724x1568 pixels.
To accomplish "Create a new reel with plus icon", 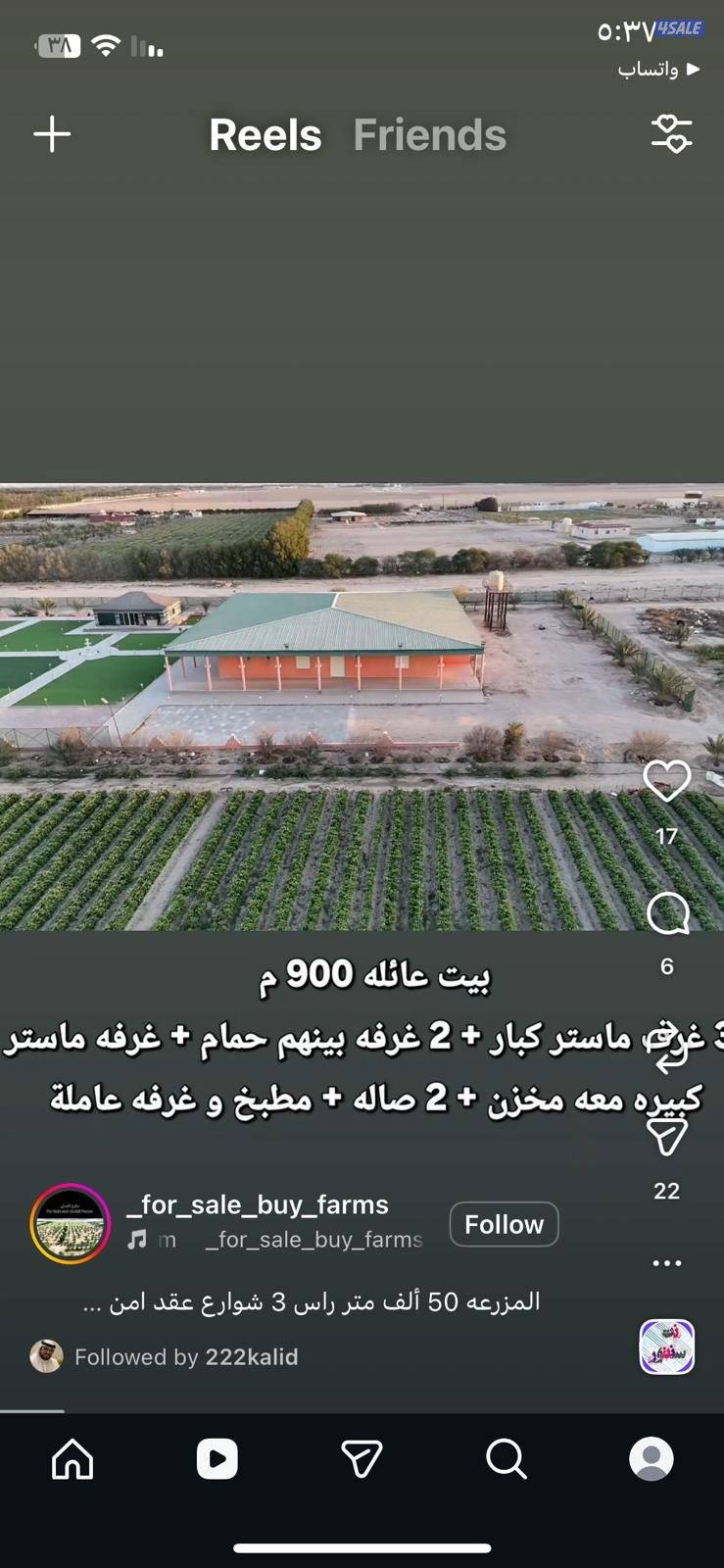I will pyautogui.click(x=52, y=134).
